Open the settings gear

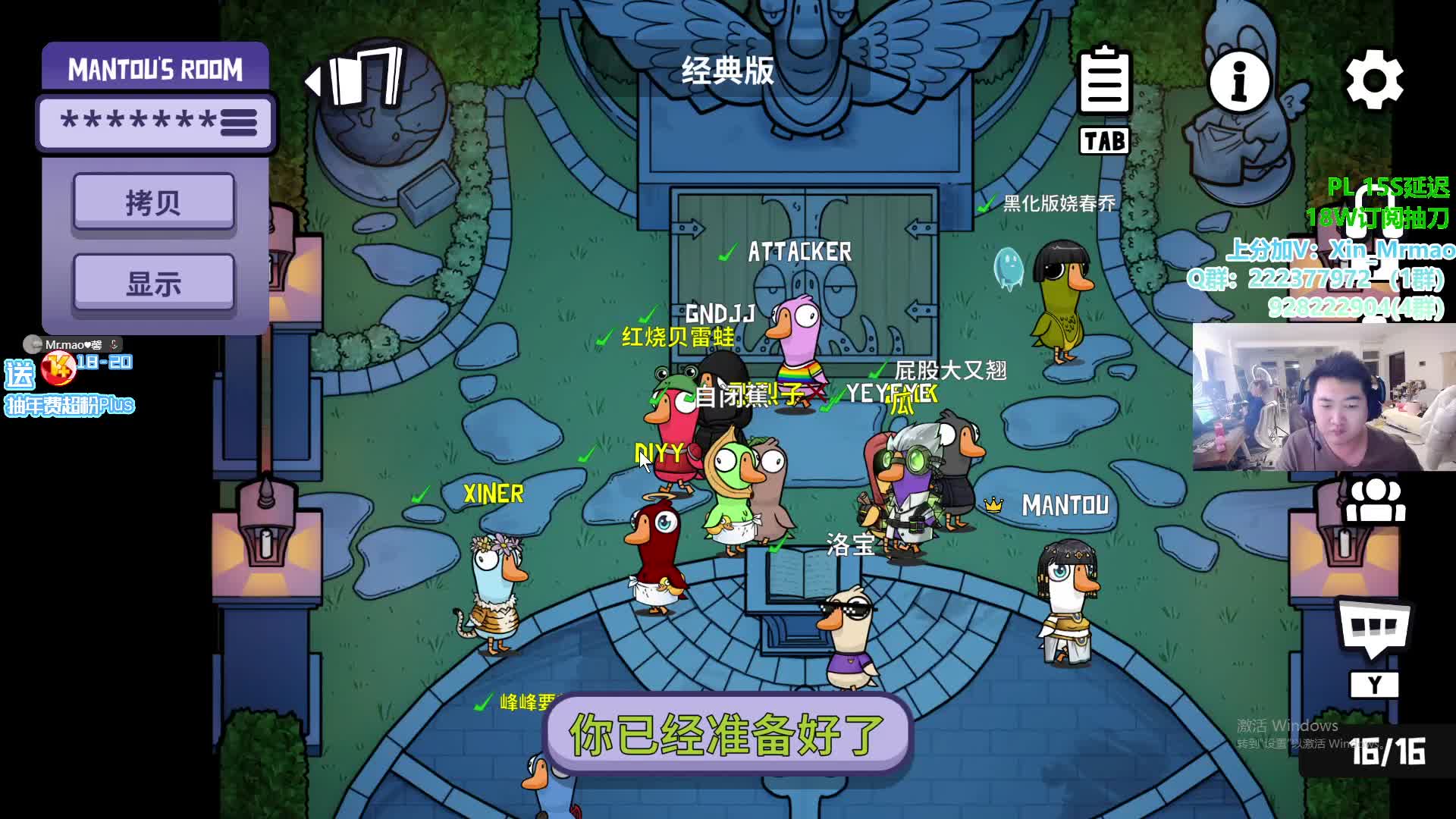pos(1373,80)
